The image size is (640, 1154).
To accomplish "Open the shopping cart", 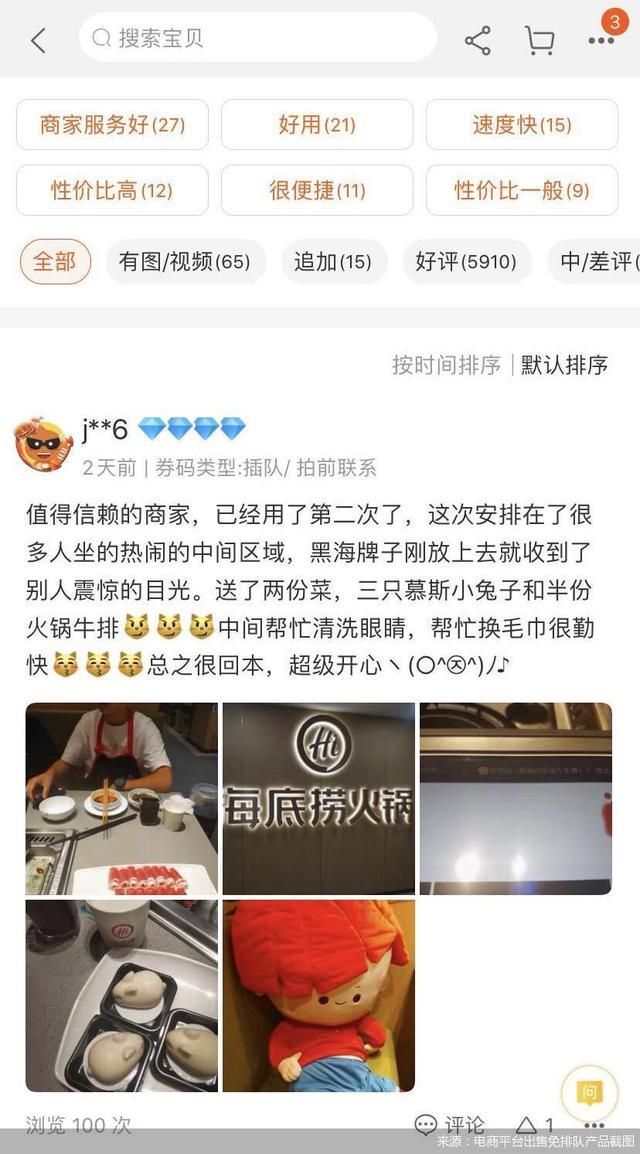I will coord(539,40).
